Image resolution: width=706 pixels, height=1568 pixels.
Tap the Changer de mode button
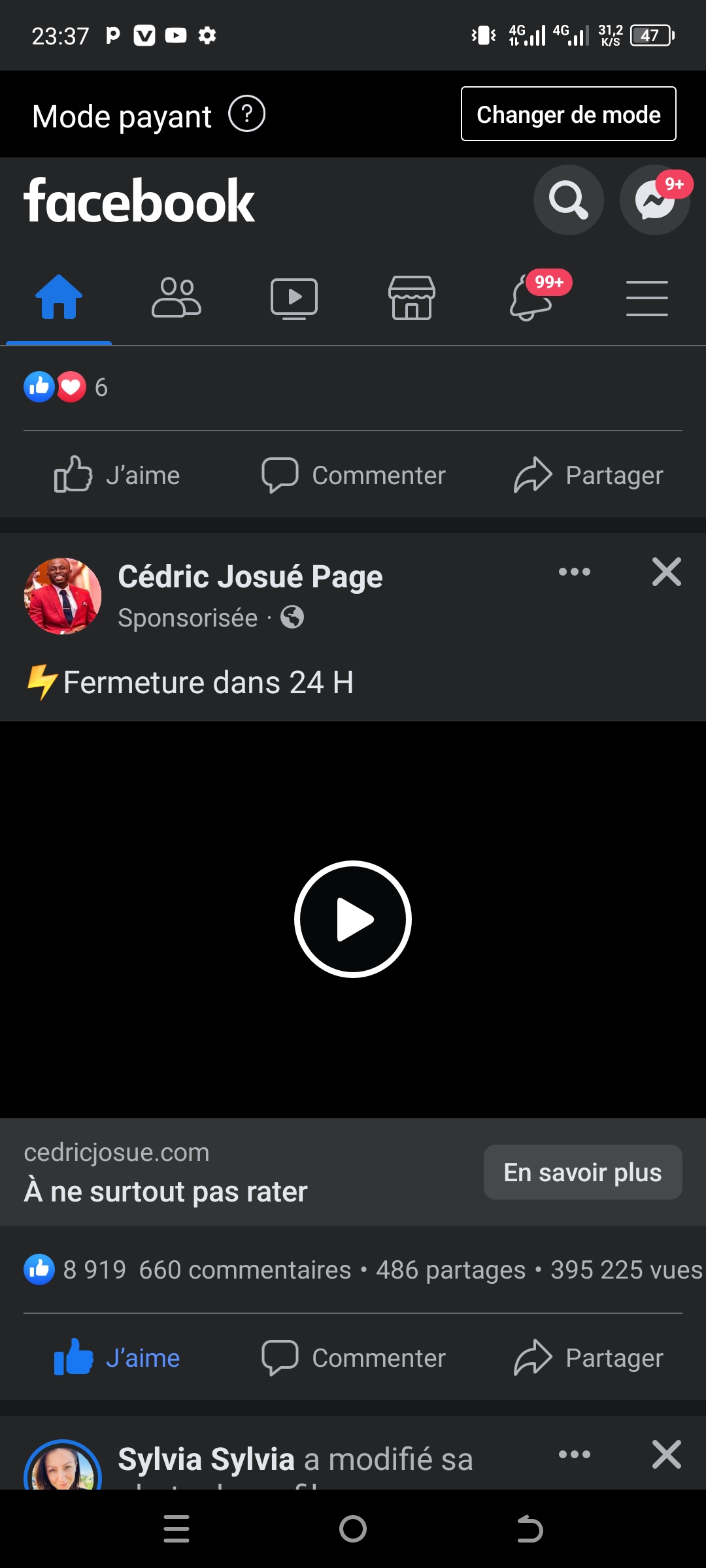point(568,114)
